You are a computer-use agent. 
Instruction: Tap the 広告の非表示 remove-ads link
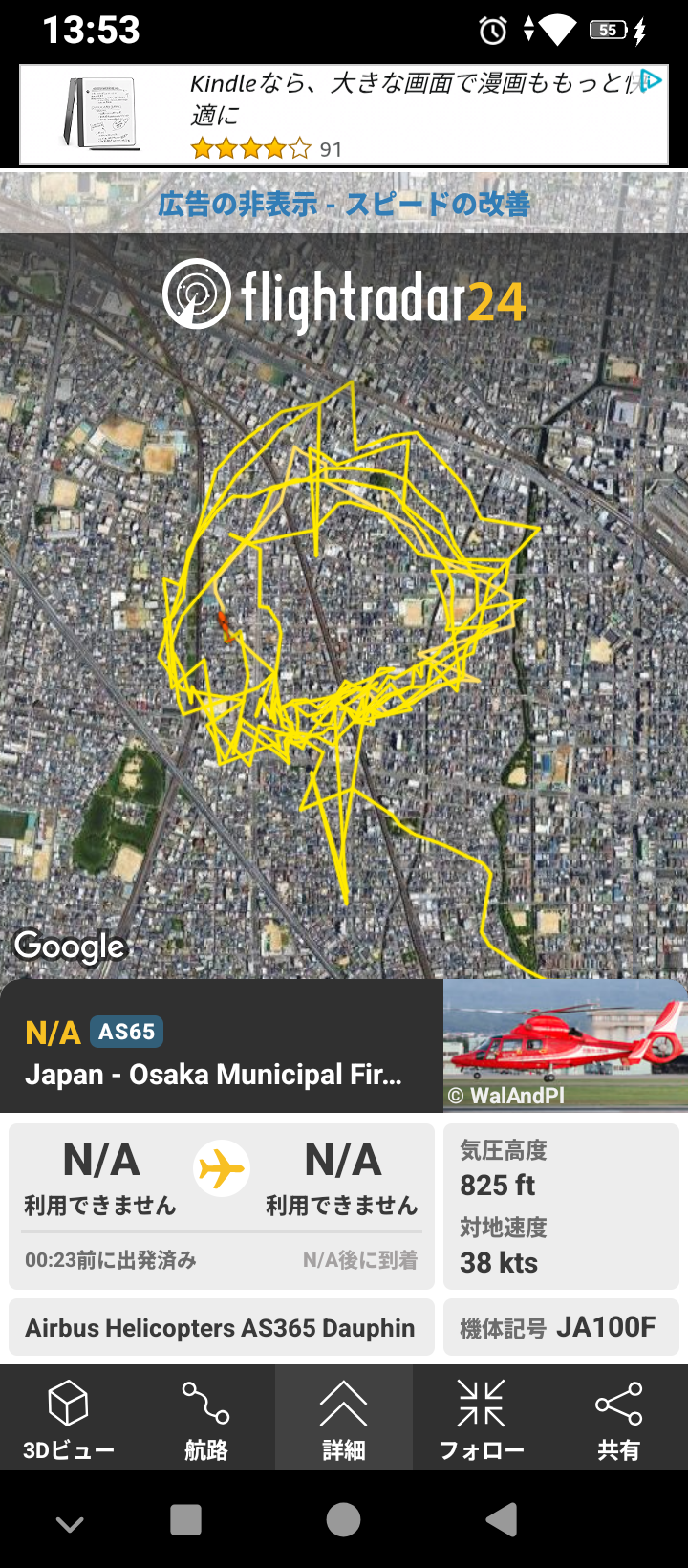pos(344,204)
